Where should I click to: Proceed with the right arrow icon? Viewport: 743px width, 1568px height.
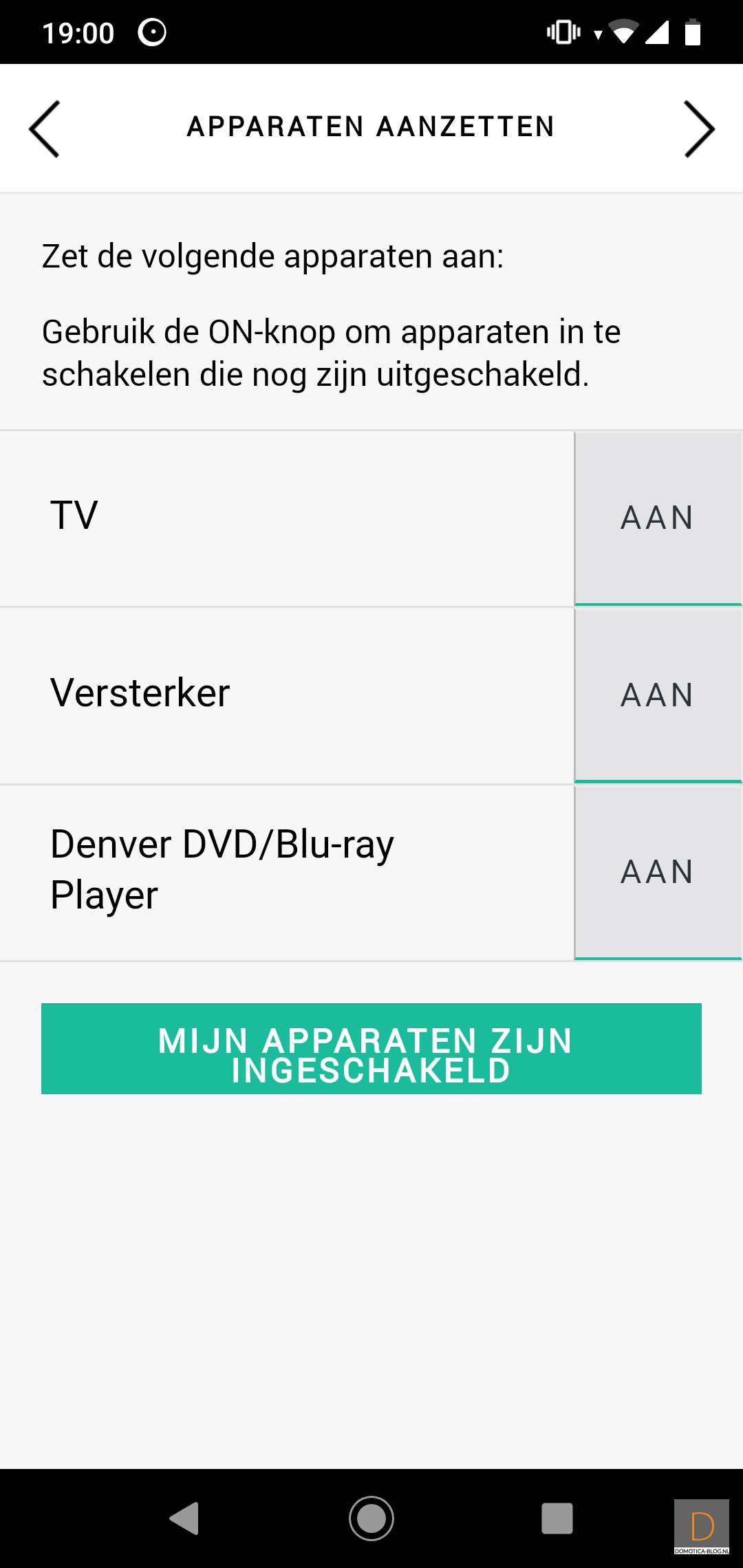click(699, 129)
